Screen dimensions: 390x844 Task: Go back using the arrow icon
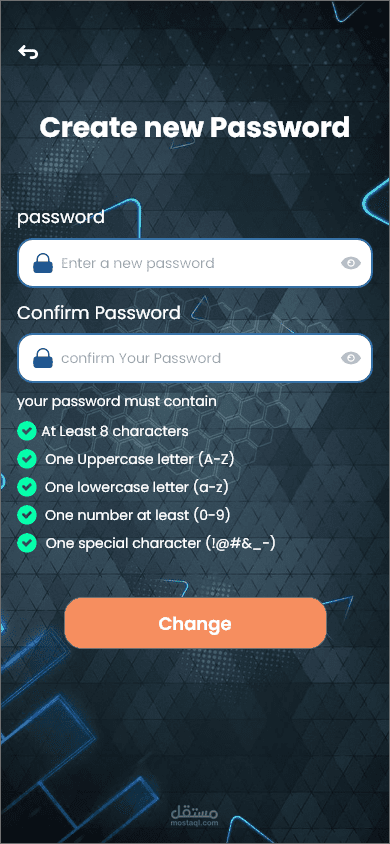(x=28, y=52)
